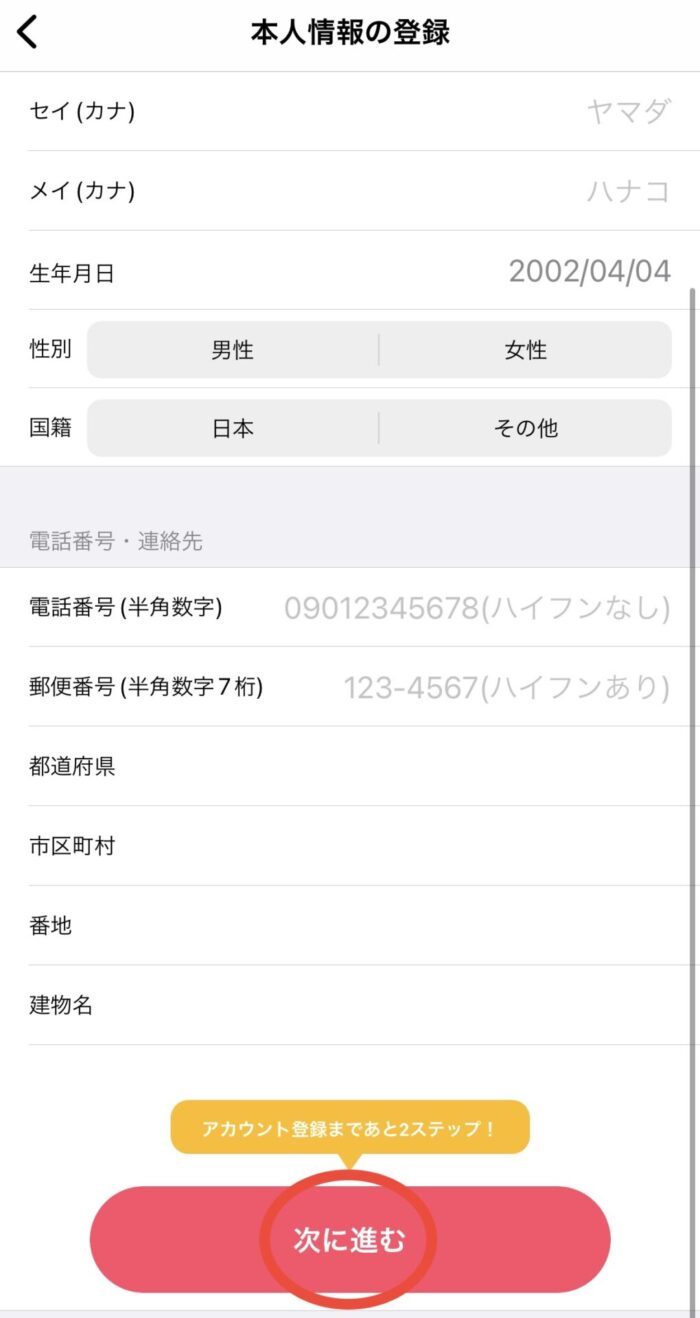This screenshot has height=1318, width=700.
Task: Select 女性 for gender
Action: [526, 350]
